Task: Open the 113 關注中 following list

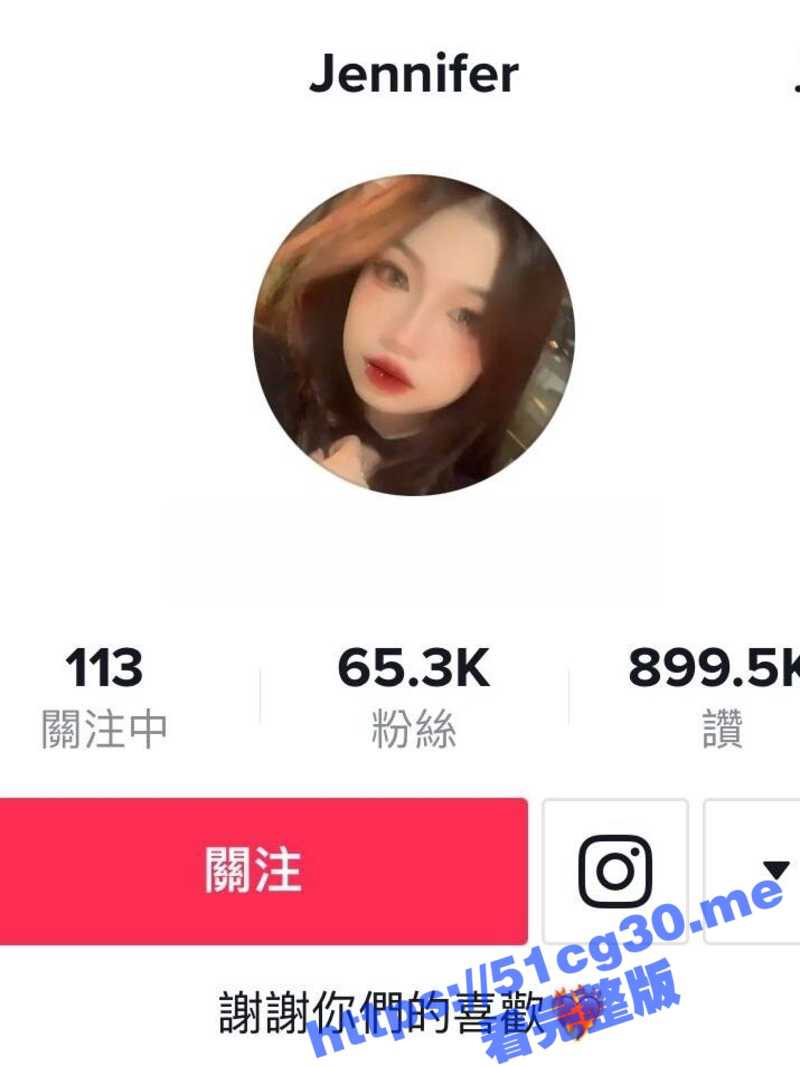Action: click(x=104, y=697)
